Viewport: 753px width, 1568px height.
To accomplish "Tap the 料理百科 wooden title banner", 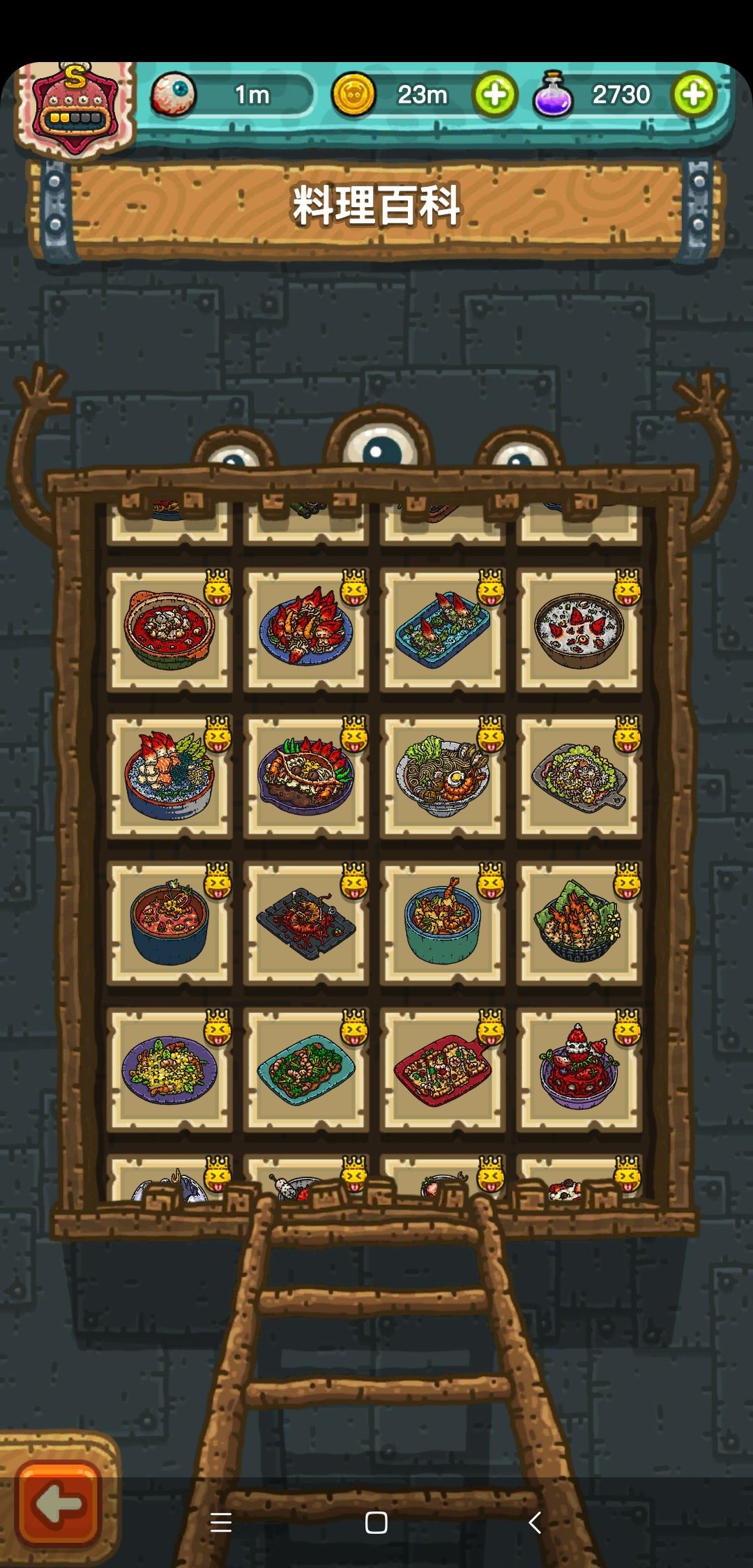I will (x=376, y=206).
